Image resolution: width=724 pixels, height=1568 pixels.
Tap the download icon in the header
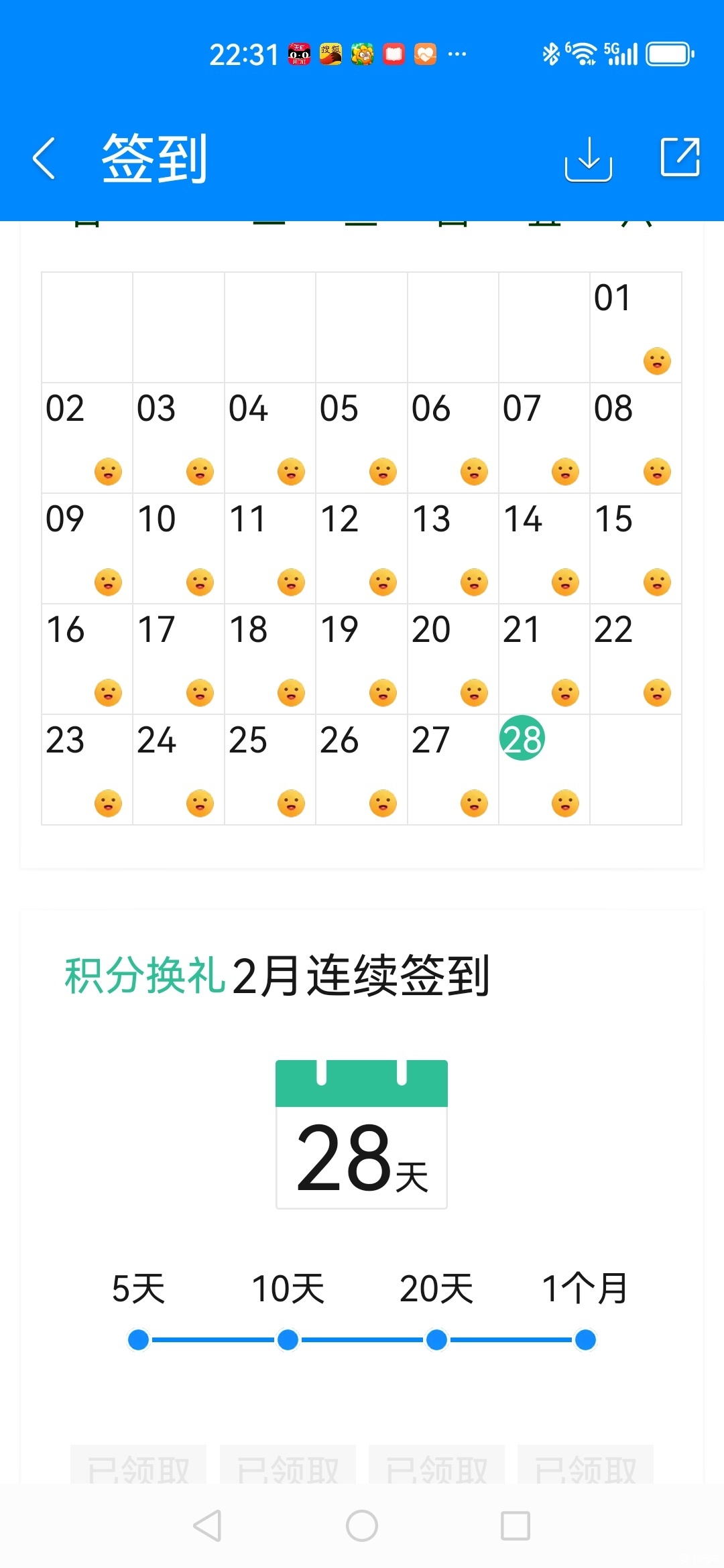coord(588,159)
